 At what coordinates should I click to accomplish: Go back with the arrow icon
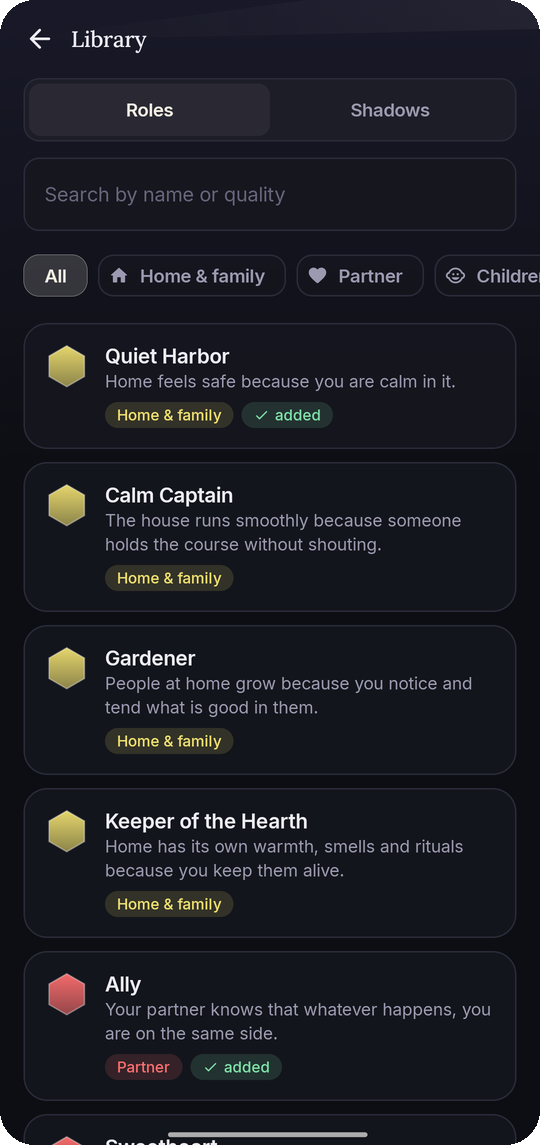[x=39, y=39]
